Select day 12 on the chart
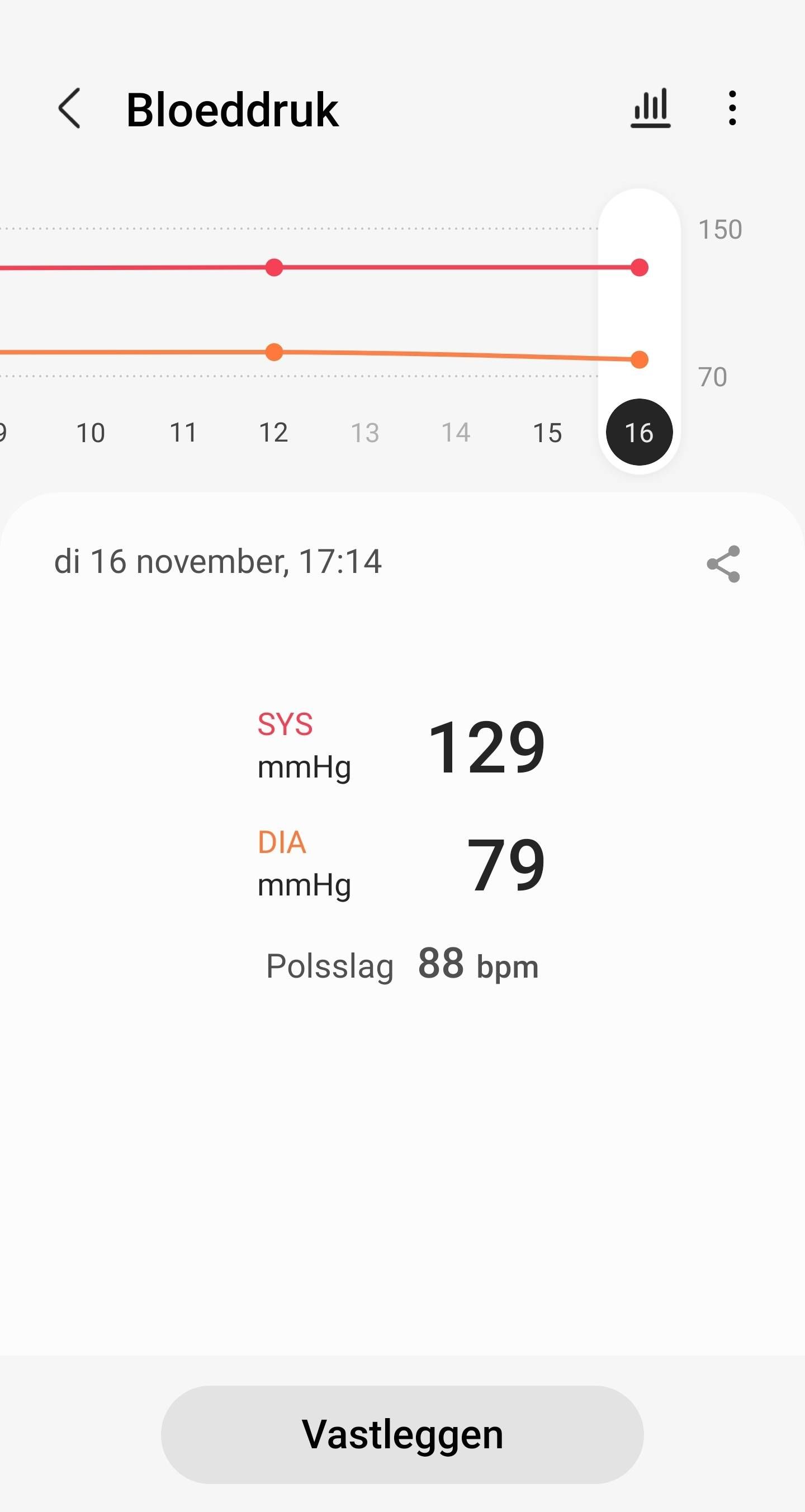805x1512 pixels. coord(273,433)
